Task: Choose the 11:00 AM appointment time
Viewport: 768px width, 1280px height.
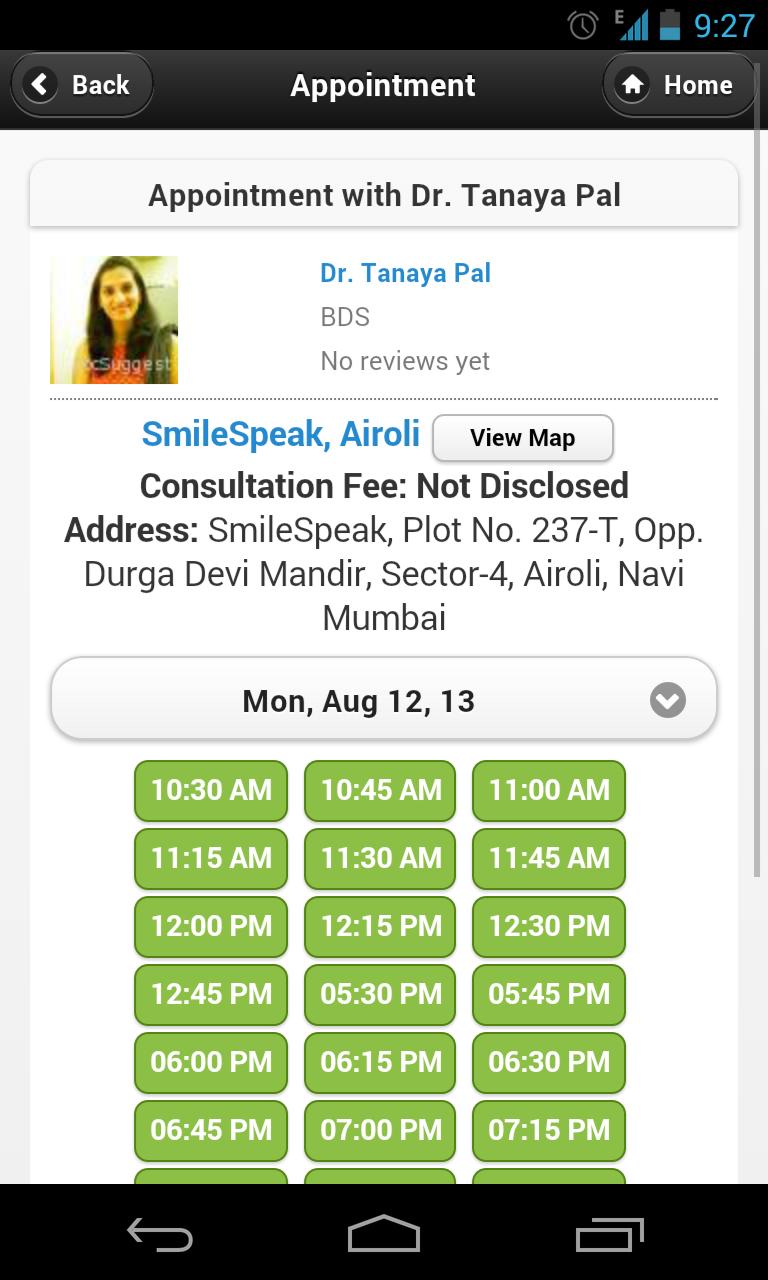Action: pyautogui.click(x=549, y=790)
